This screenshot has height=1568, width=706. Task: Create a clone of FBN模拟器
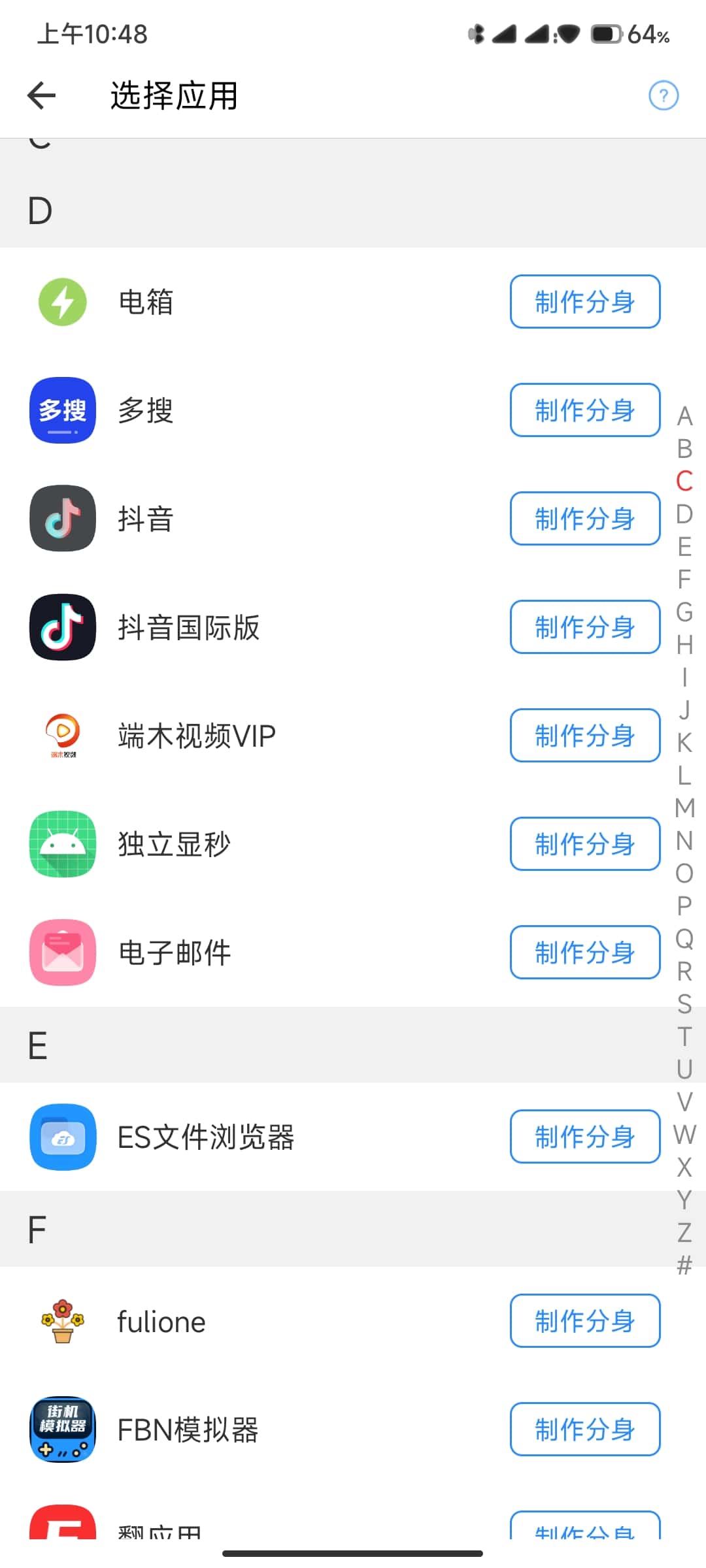[x=584, y=1429]
